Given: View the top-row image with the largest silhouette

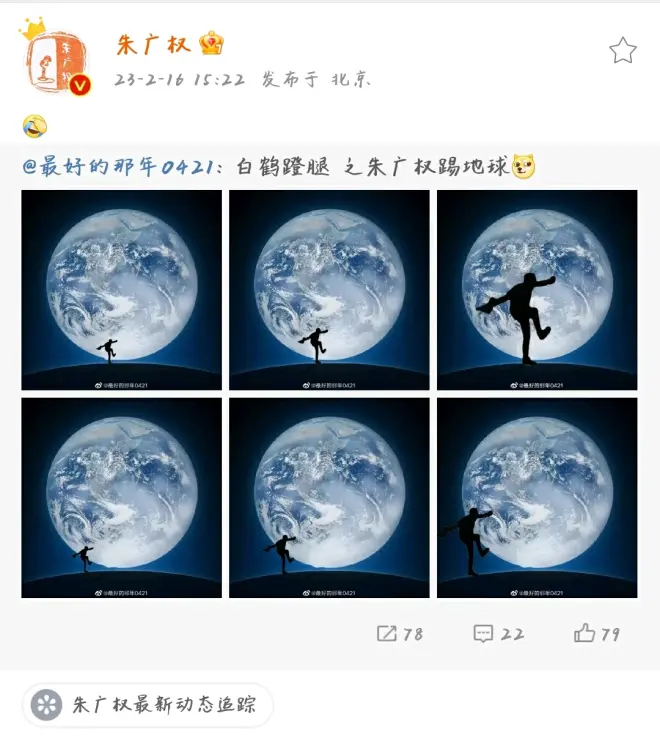Looking at the screenshot, I should [537, 290].
